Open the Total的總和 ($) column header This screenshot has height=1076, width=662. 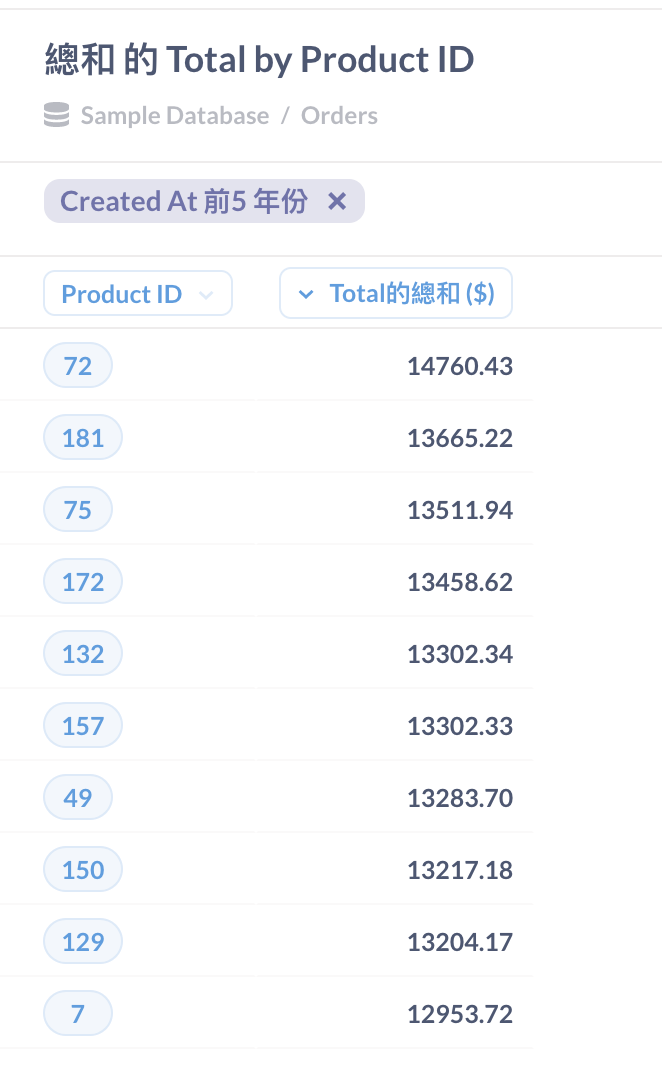[396, 293]
